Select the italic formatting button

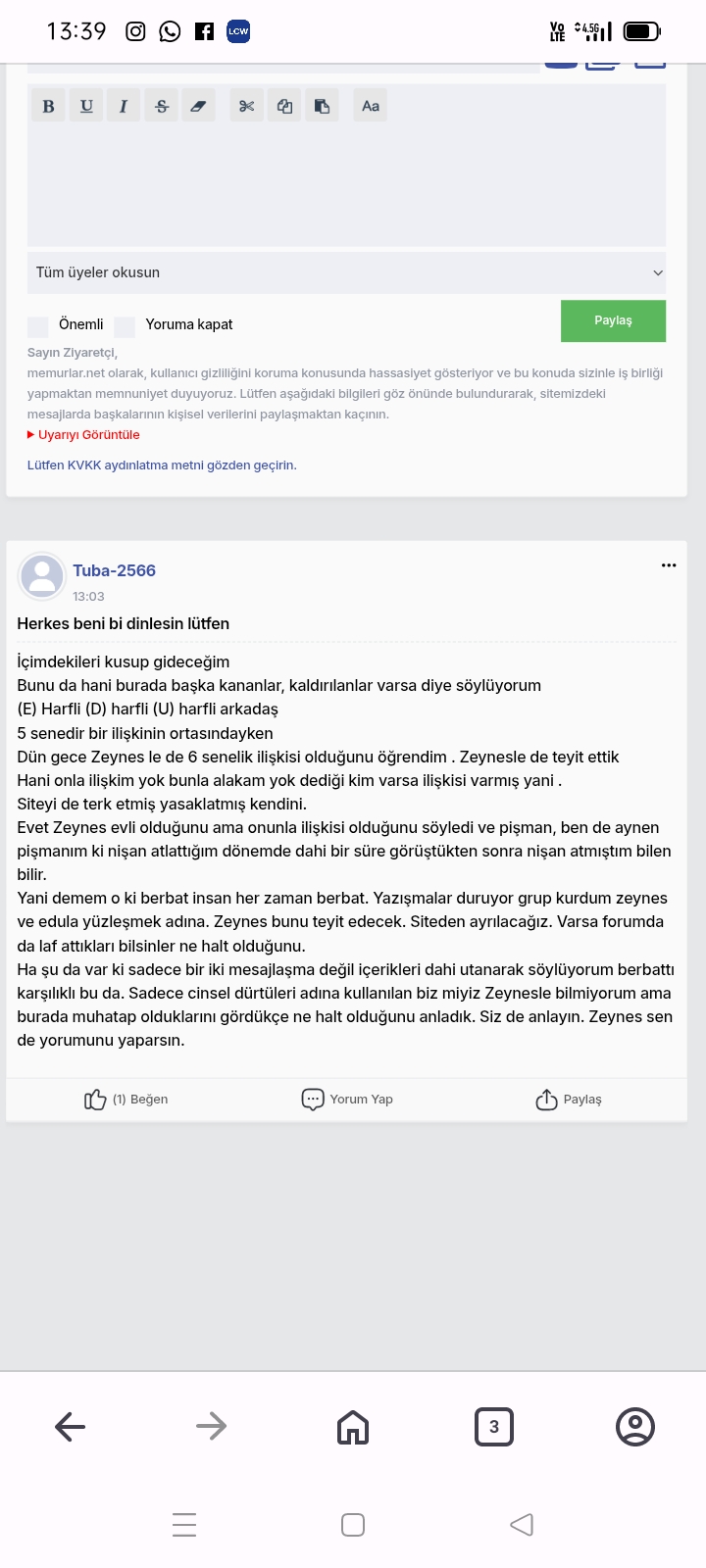(124, 106)
